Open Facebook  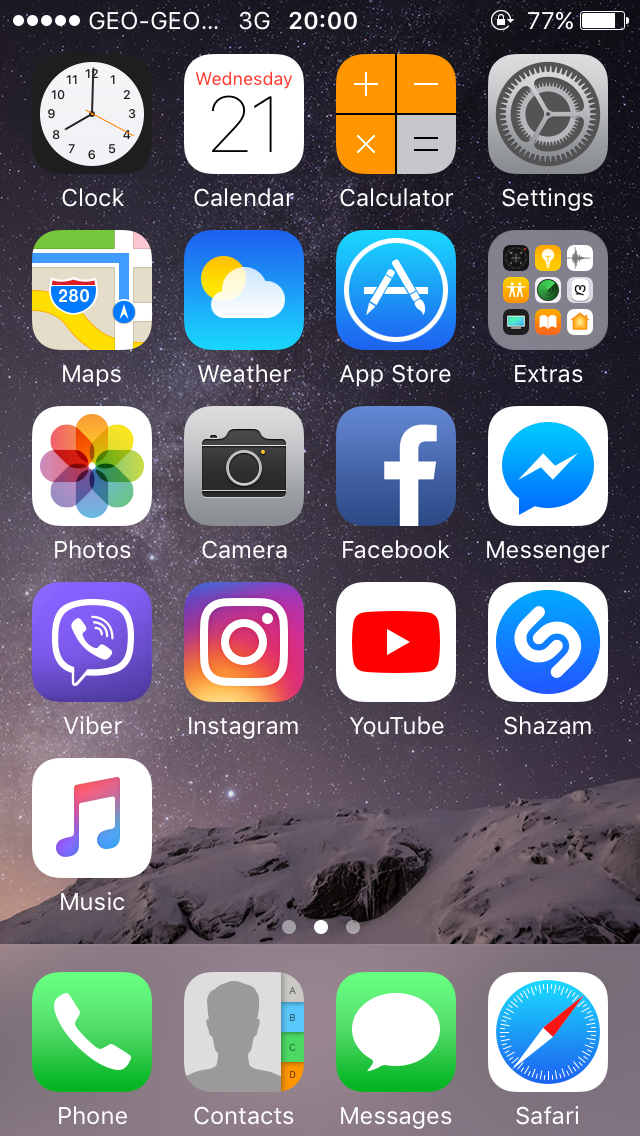tap(396, 466)
